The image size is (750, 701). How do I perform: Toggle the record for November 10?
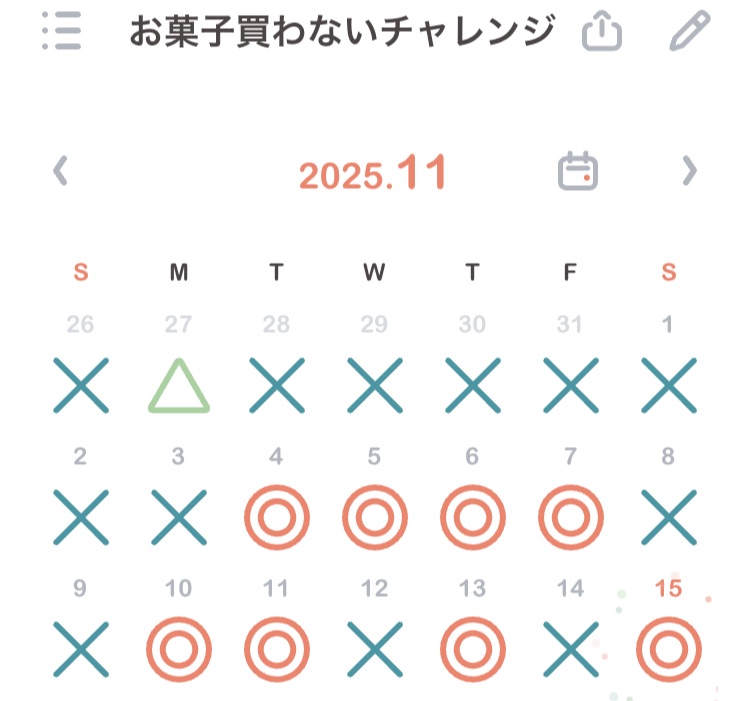pyautogui.click(x=179, y=650)
